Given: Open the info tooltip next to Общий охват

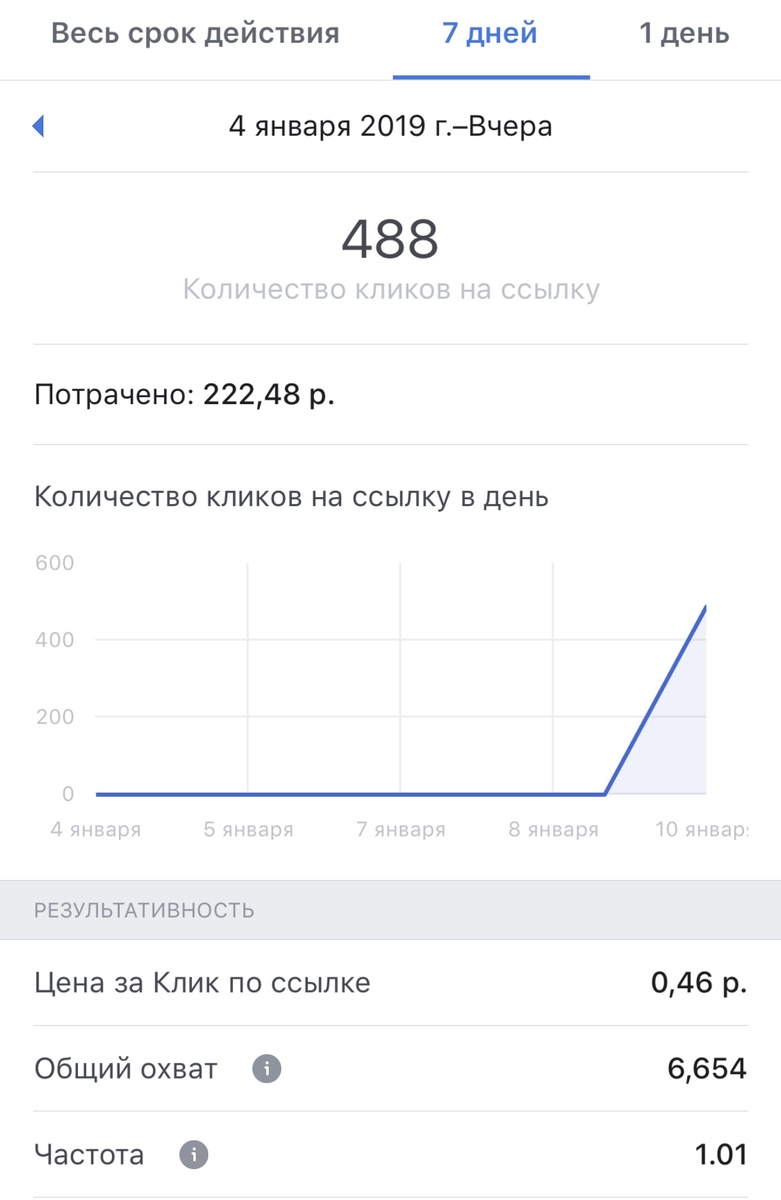Looking at the screenshot, I should 267,1069.
